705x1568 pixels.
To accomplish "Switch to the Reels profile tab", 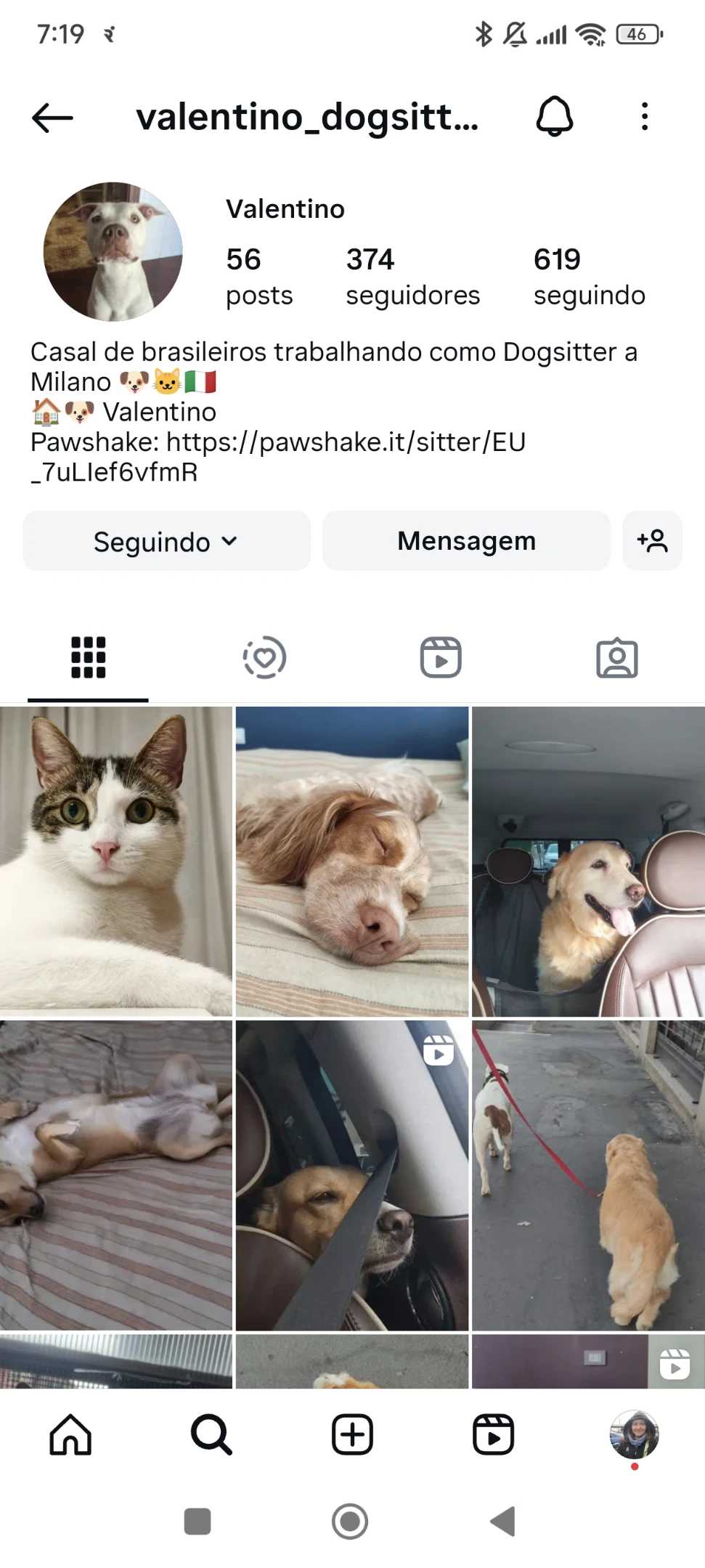I will click(441, 658).
